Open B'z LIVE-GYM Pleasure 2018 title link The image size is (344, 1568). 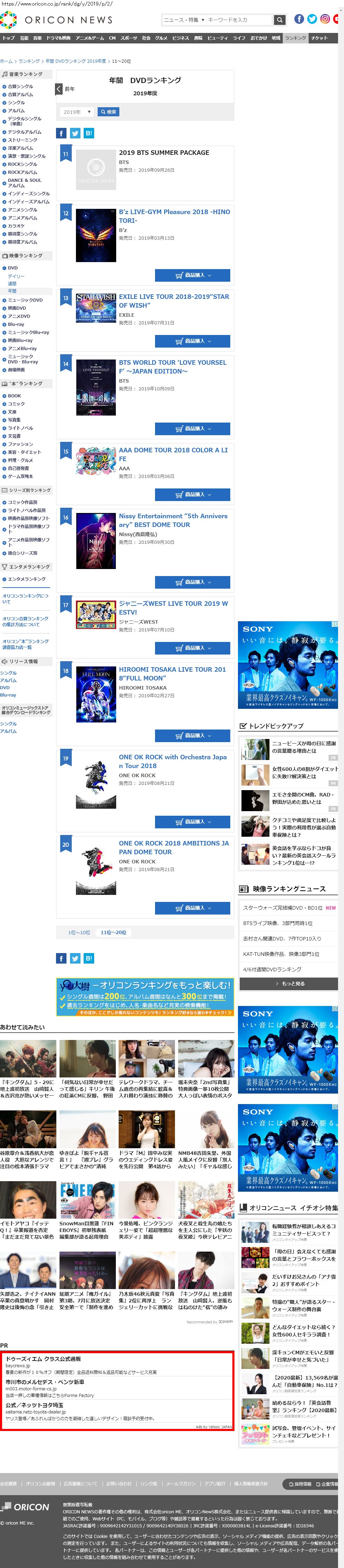coord(174,216)
